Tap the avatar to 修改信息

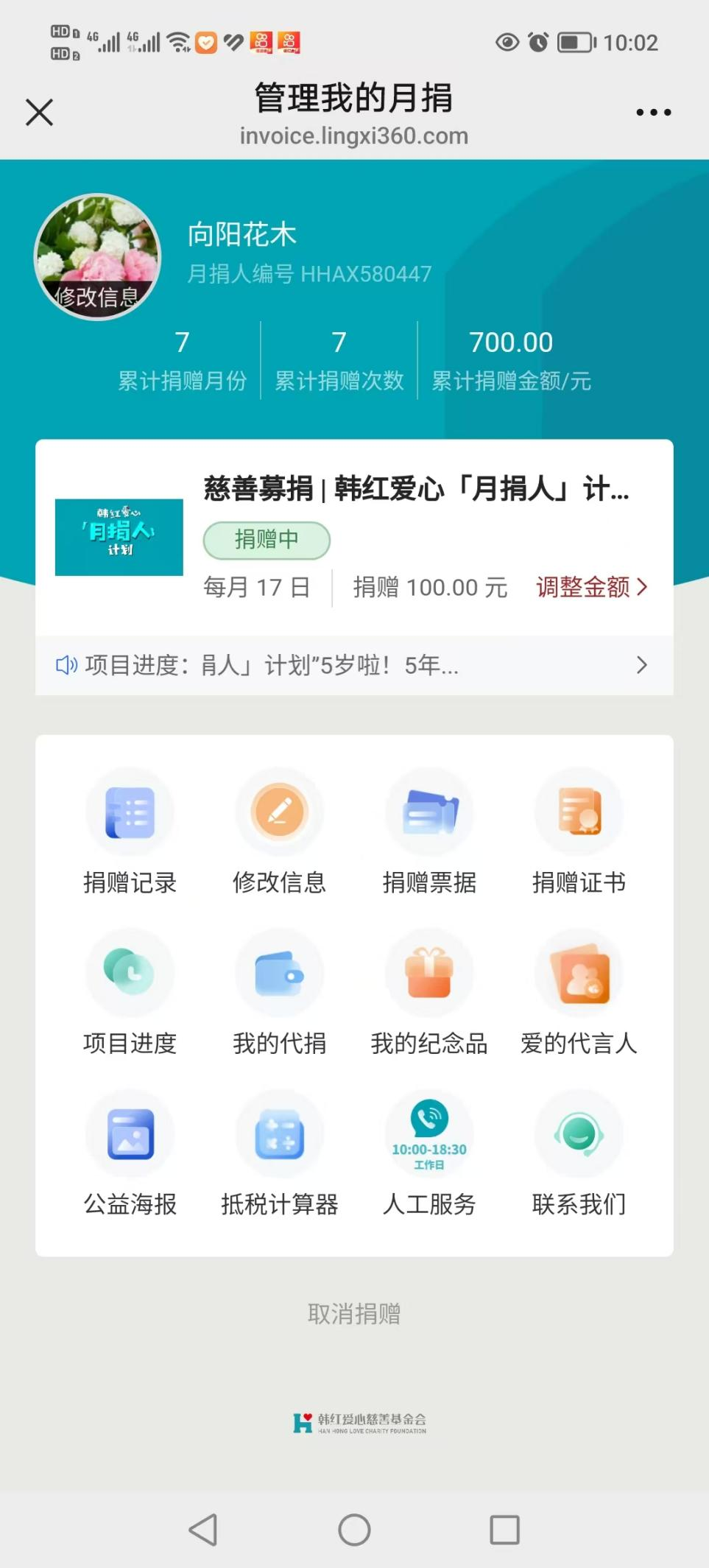(97, 257)
